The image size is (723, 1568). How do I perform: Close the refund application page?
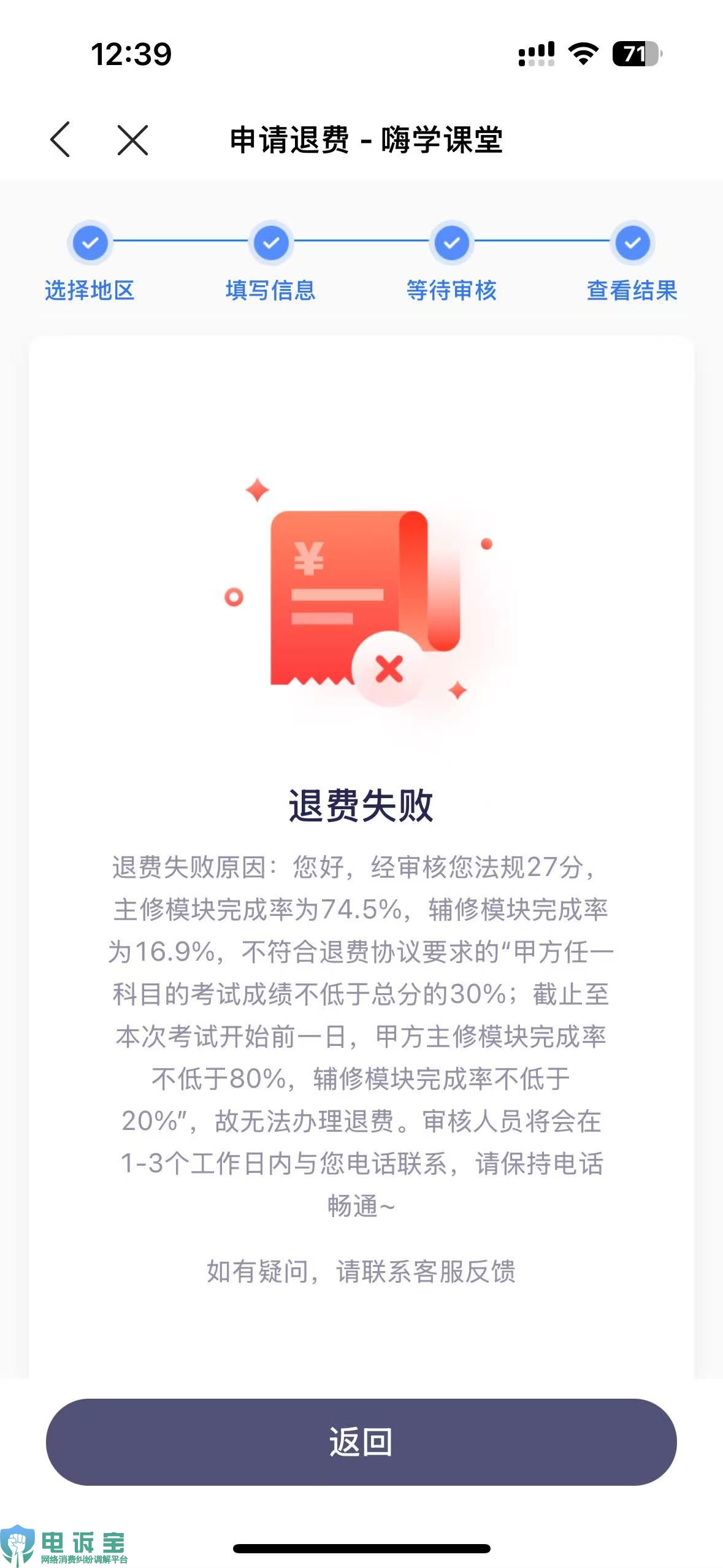pos(132,140)
